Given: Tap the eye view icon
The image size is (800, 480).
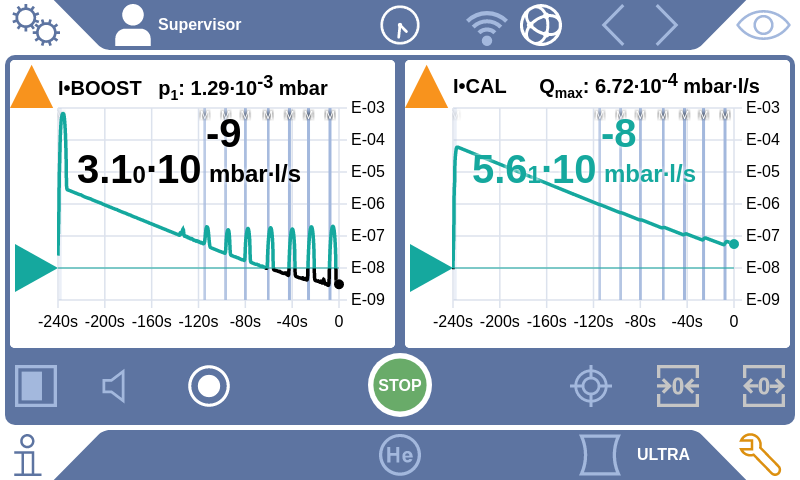Looking at the screenshot, I should pos(763,25).
